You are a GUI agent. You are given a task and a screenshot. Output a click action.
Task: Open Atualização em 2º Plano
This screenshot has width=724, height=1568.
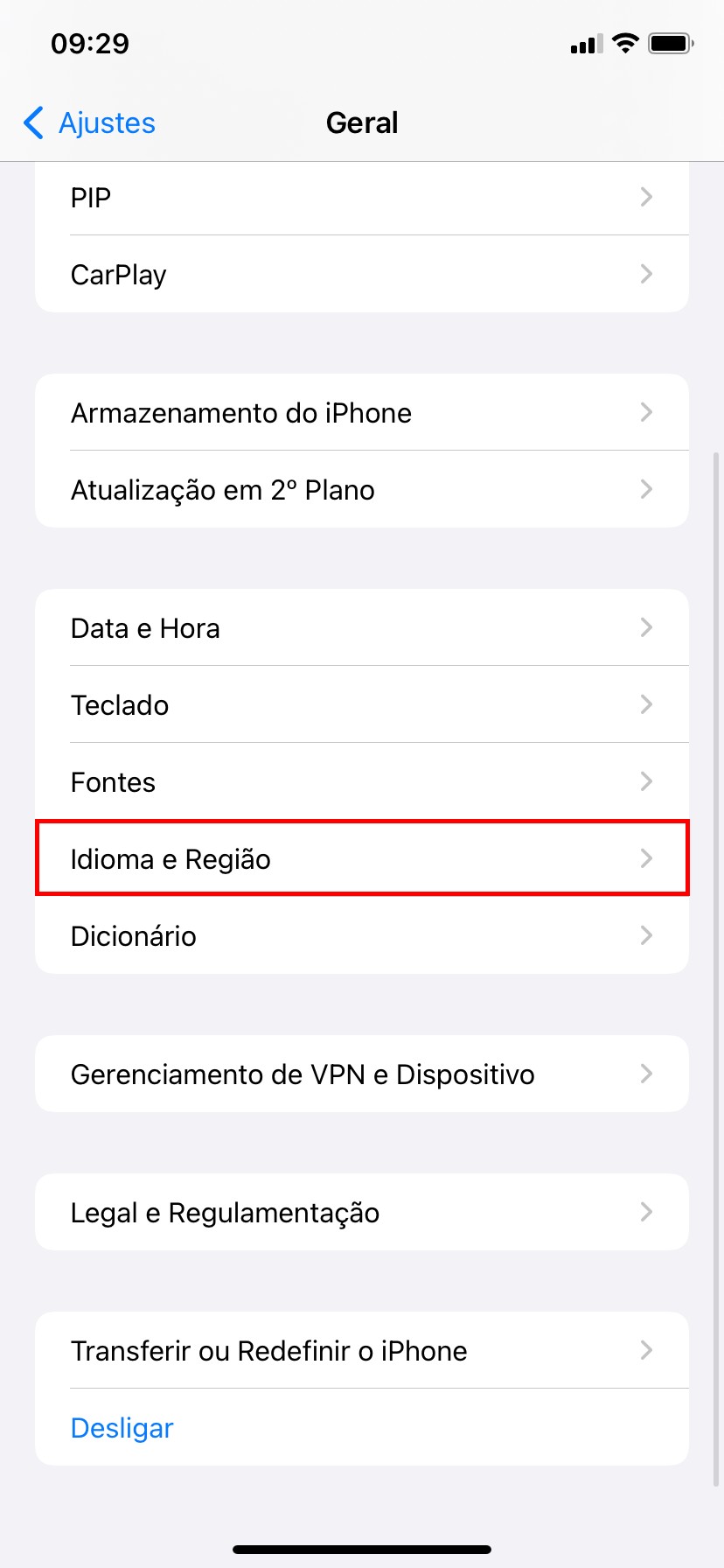(361, 490)
